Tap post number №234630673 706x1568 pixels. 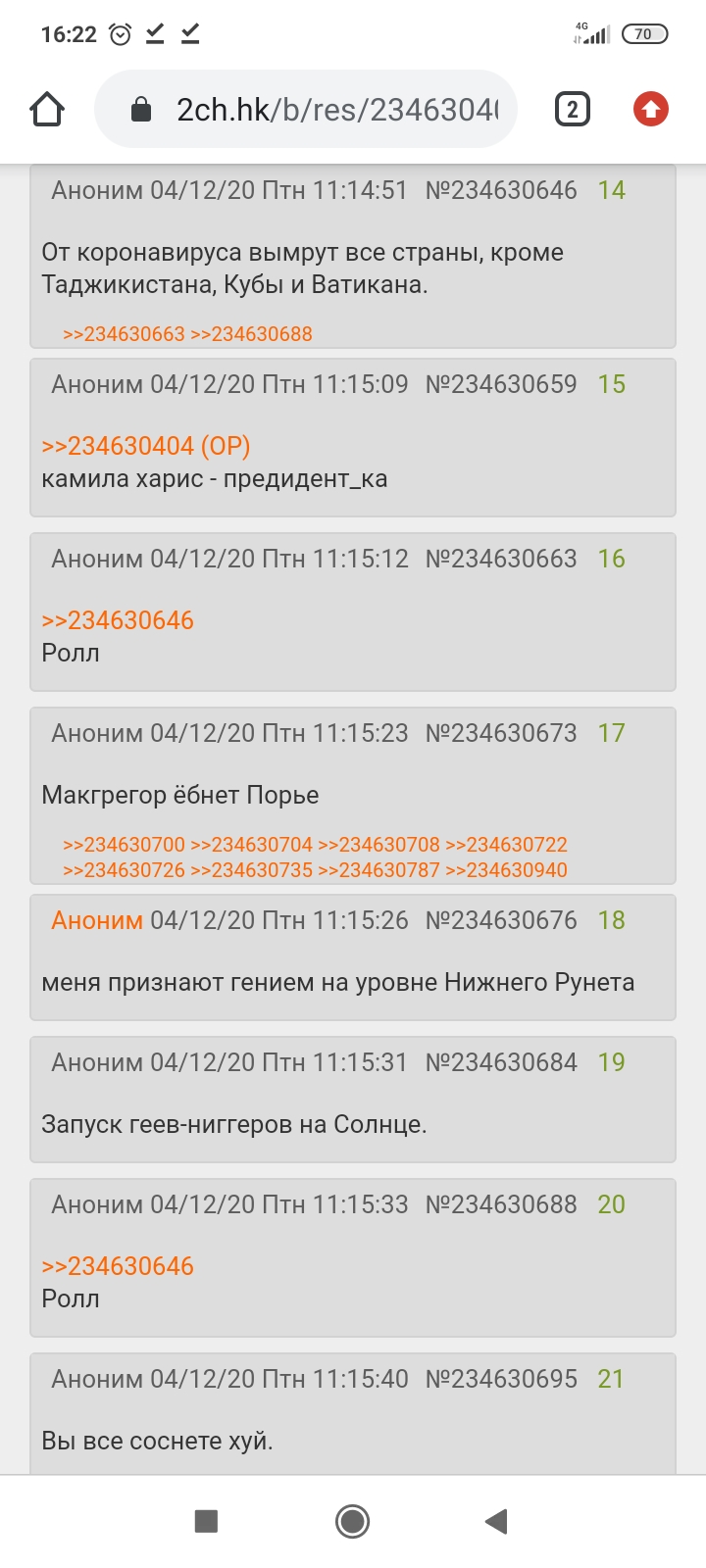(501, 733)
